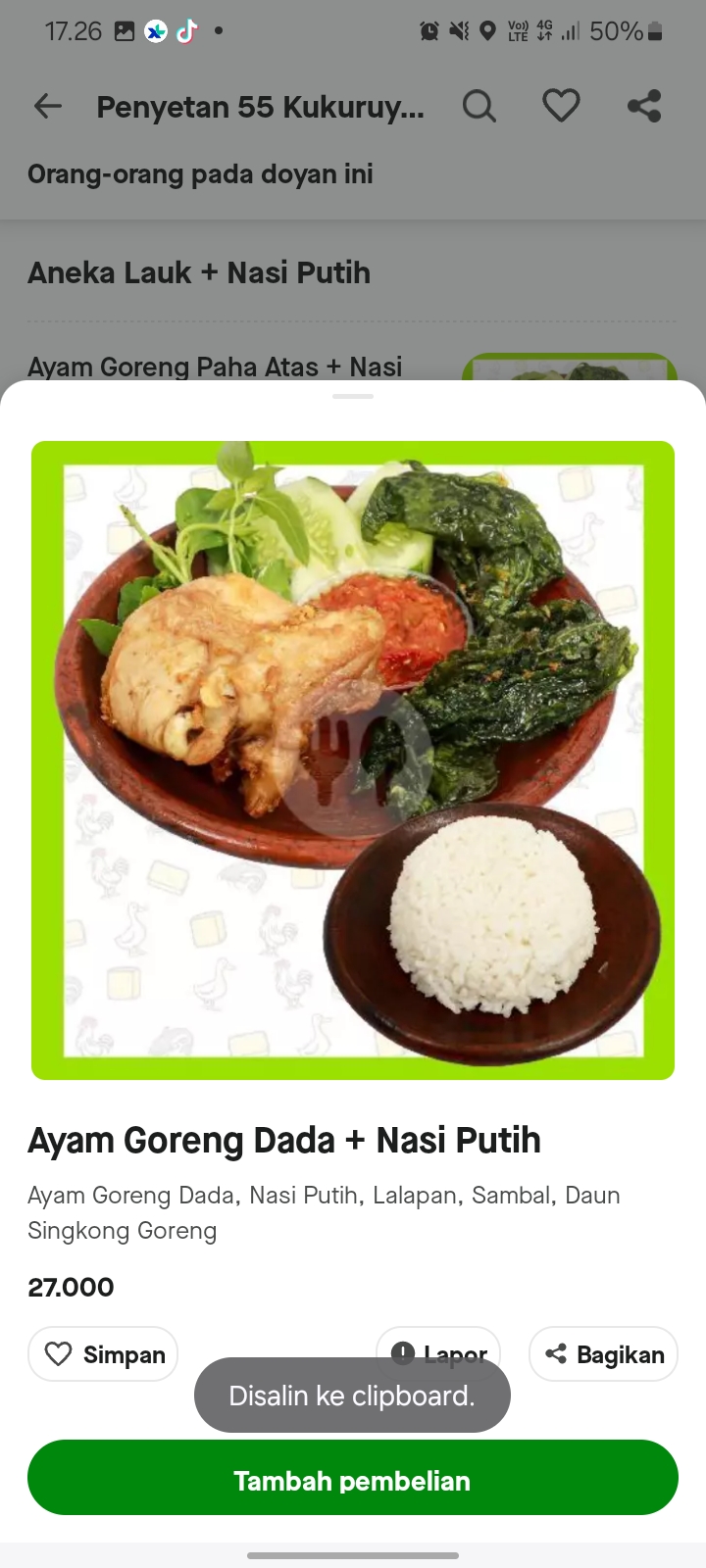Tap the heart icon in the top bar

point(561,106)
